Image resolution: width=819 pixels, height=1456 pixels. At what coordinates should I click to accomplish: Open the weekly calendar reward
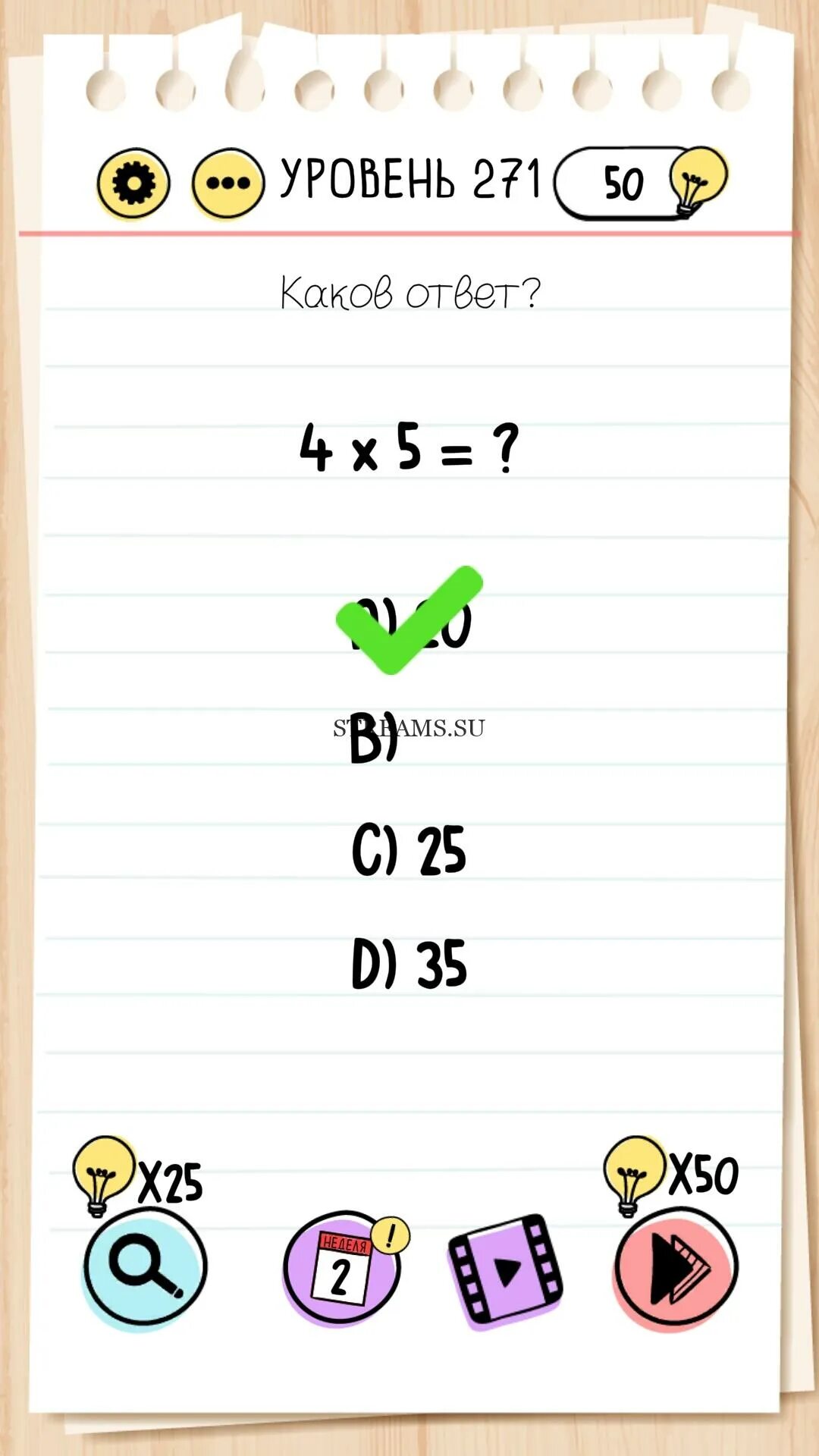[343, 1269]
